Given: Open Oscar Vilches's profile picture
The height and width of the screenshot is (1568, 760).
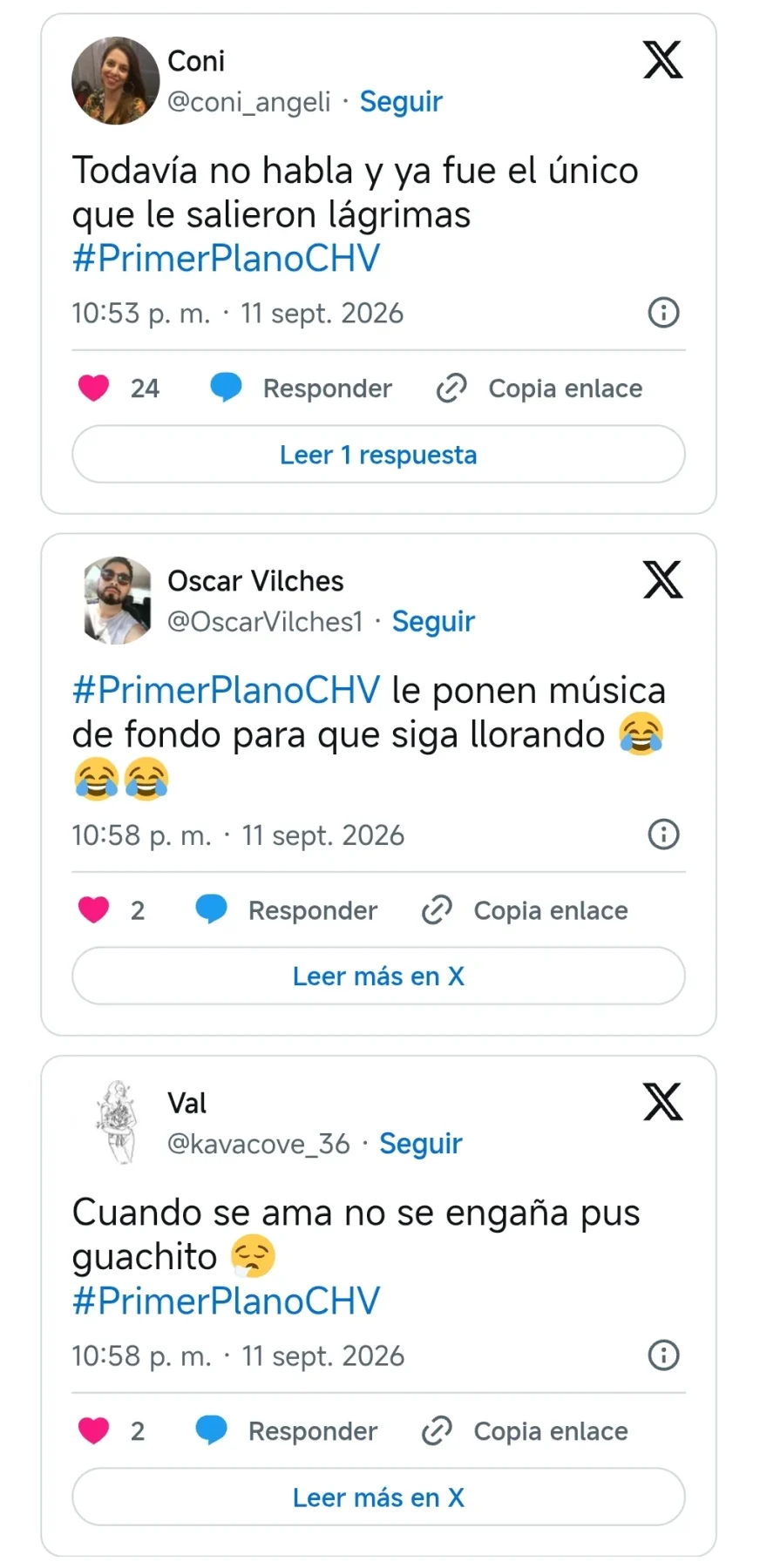Looking at the screenshot, I should 117,600.
